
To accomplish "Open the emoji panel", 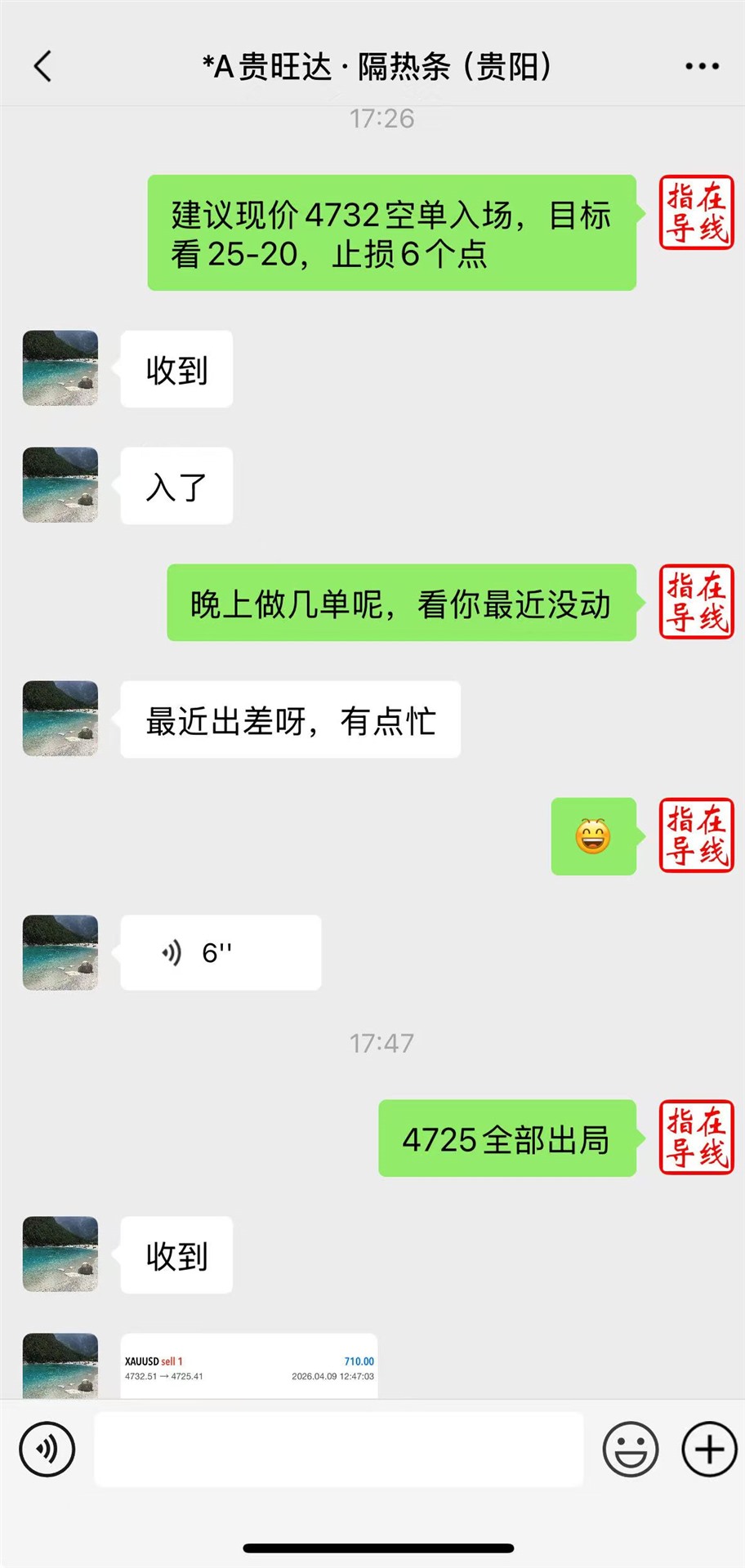I will (x=631, y=1450).
